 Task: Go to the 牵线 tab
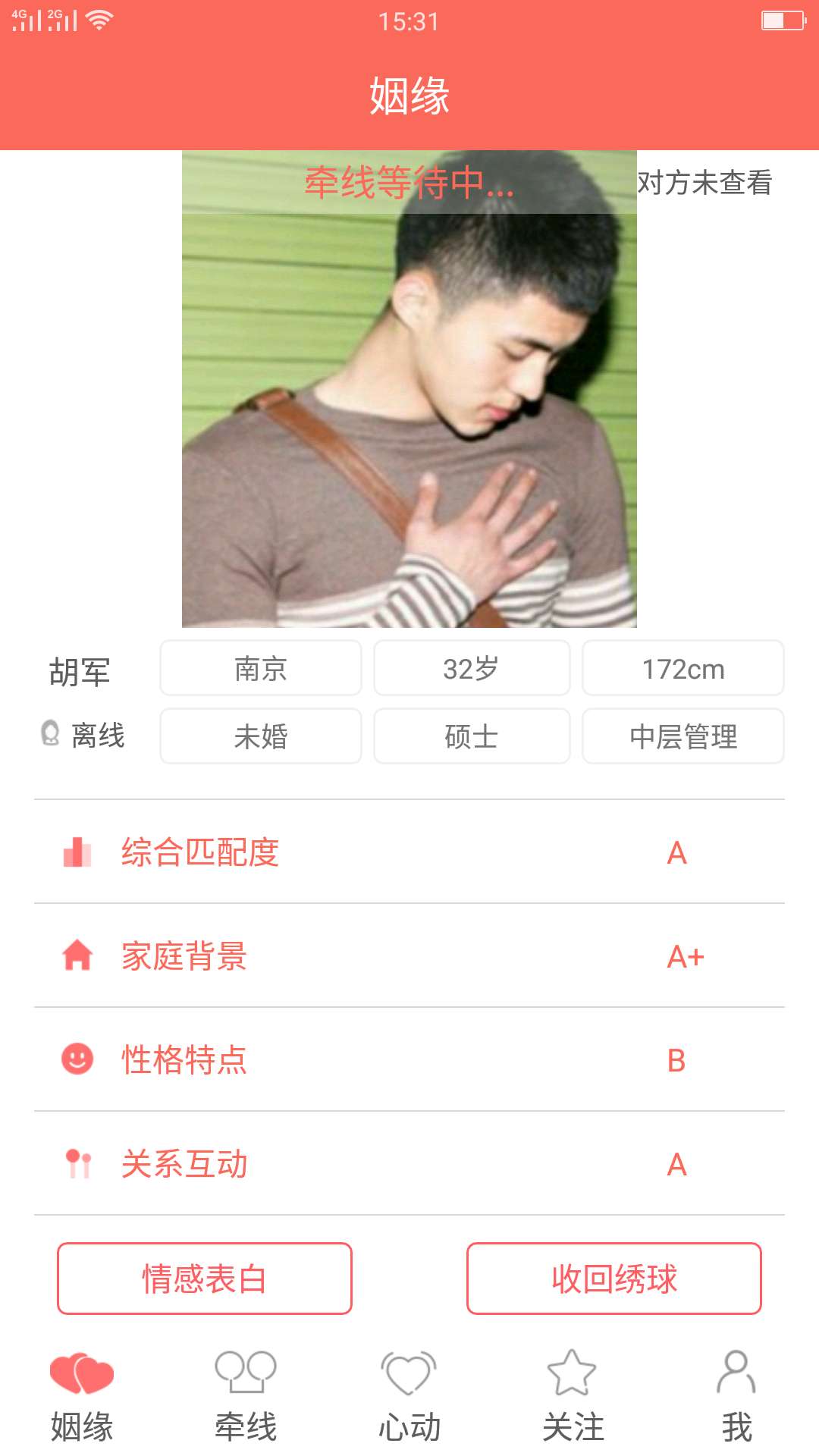coord(246,1397)
